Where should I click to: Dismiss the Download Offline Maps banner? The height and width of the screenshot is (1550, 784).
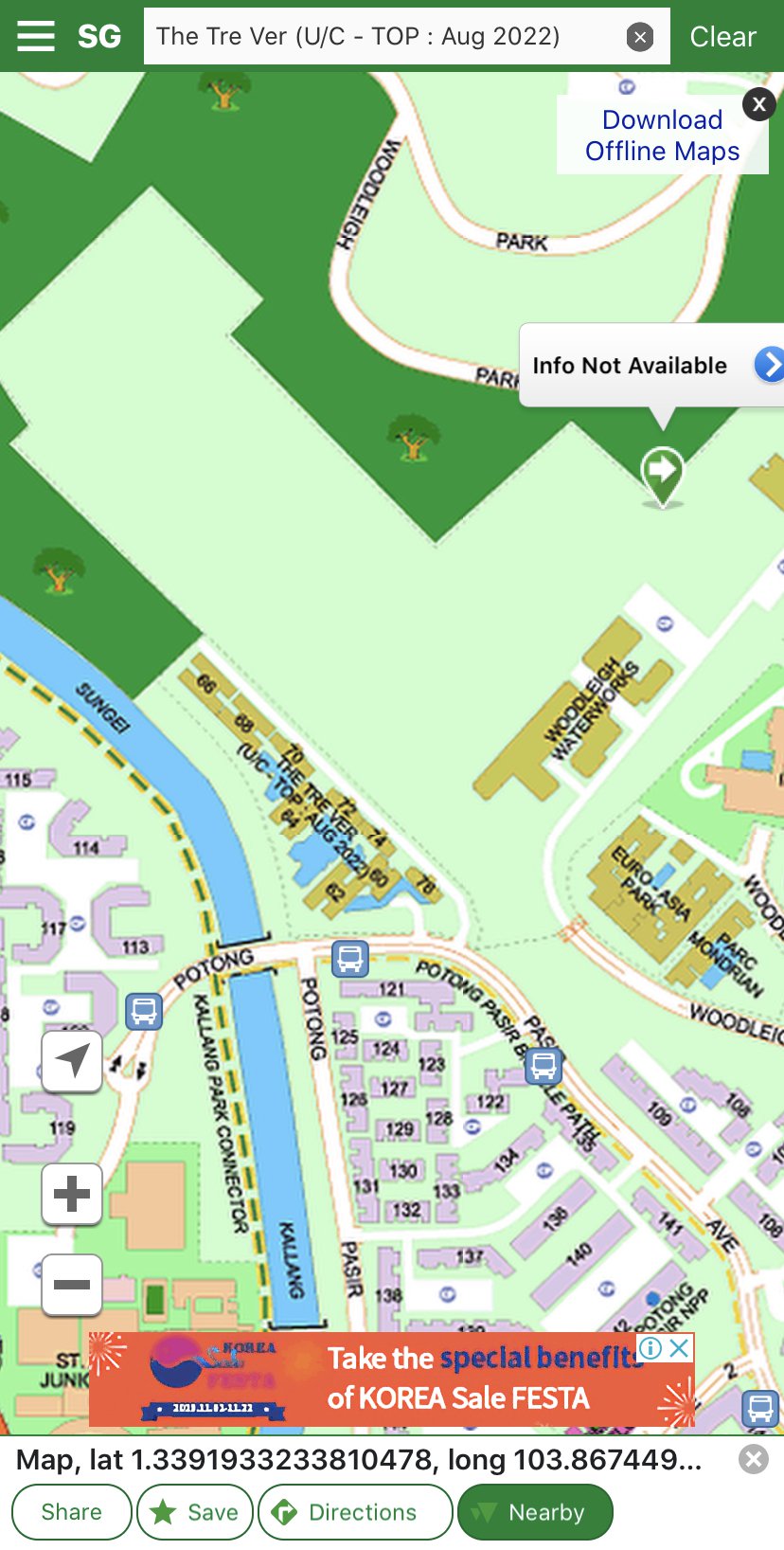pyautogui.click(x=759, y=104)
